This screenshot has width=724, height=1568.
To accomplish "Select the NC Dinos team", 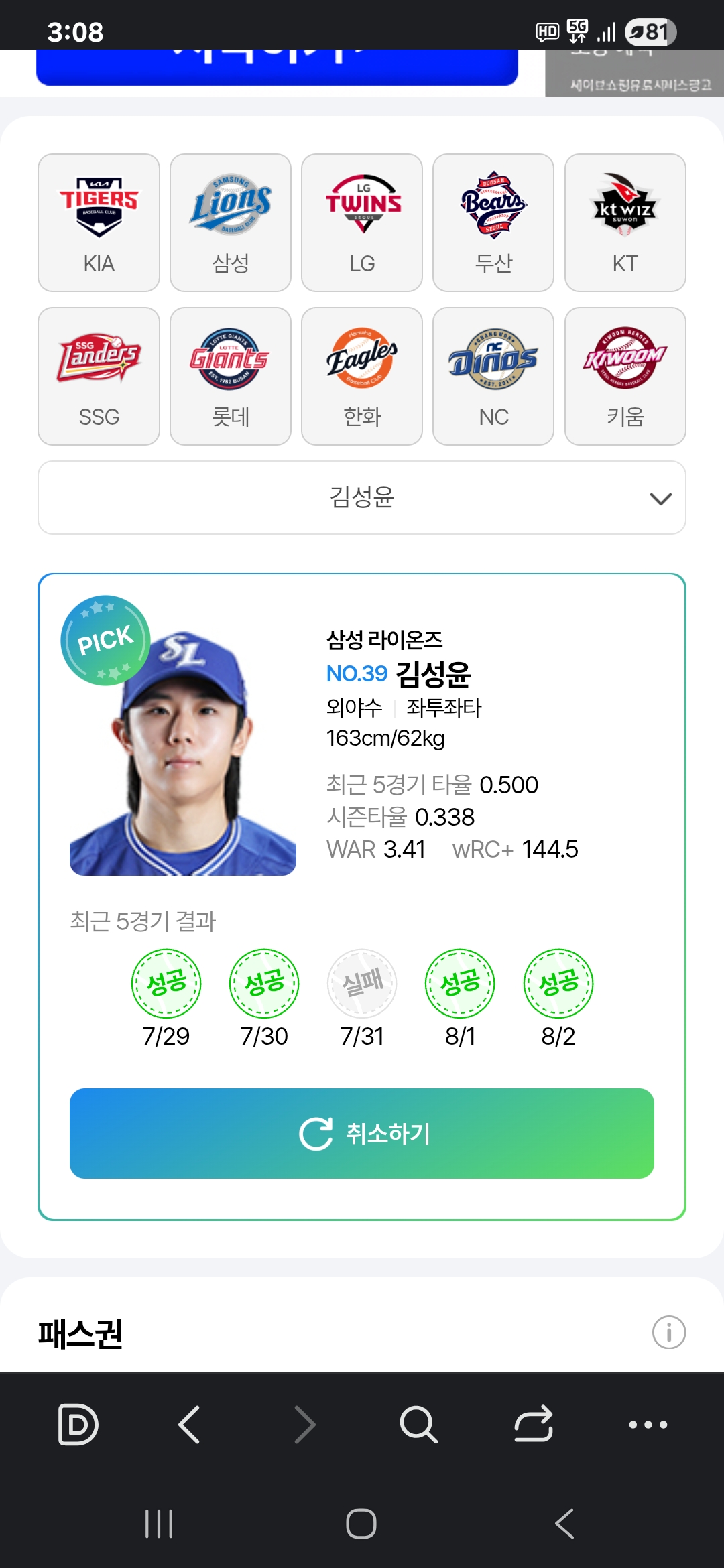I will tap(493, 376).
